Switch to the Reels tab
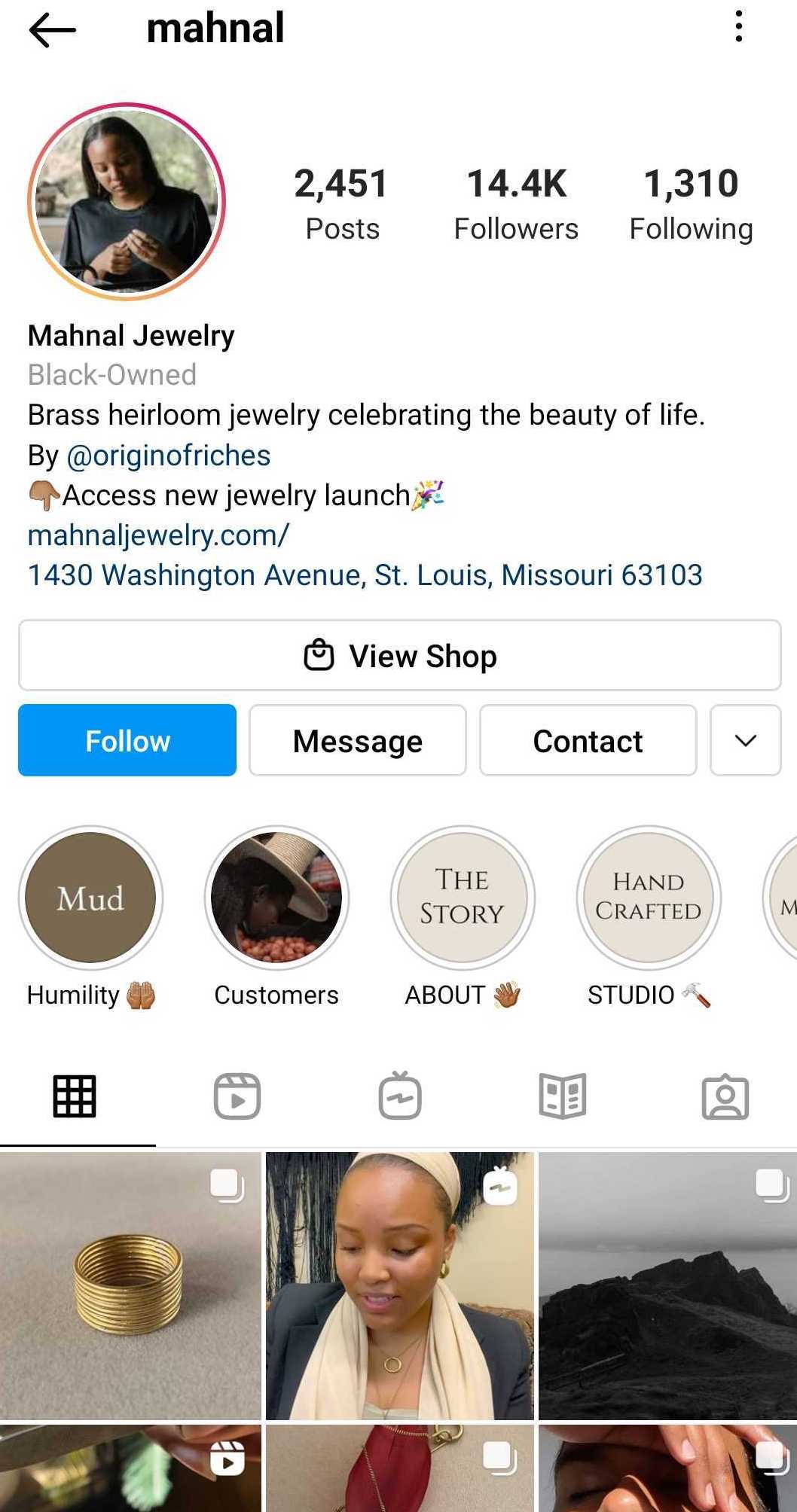Image resolution: width=797 pixels, height=1512 pixels. tap(237, 1096)
